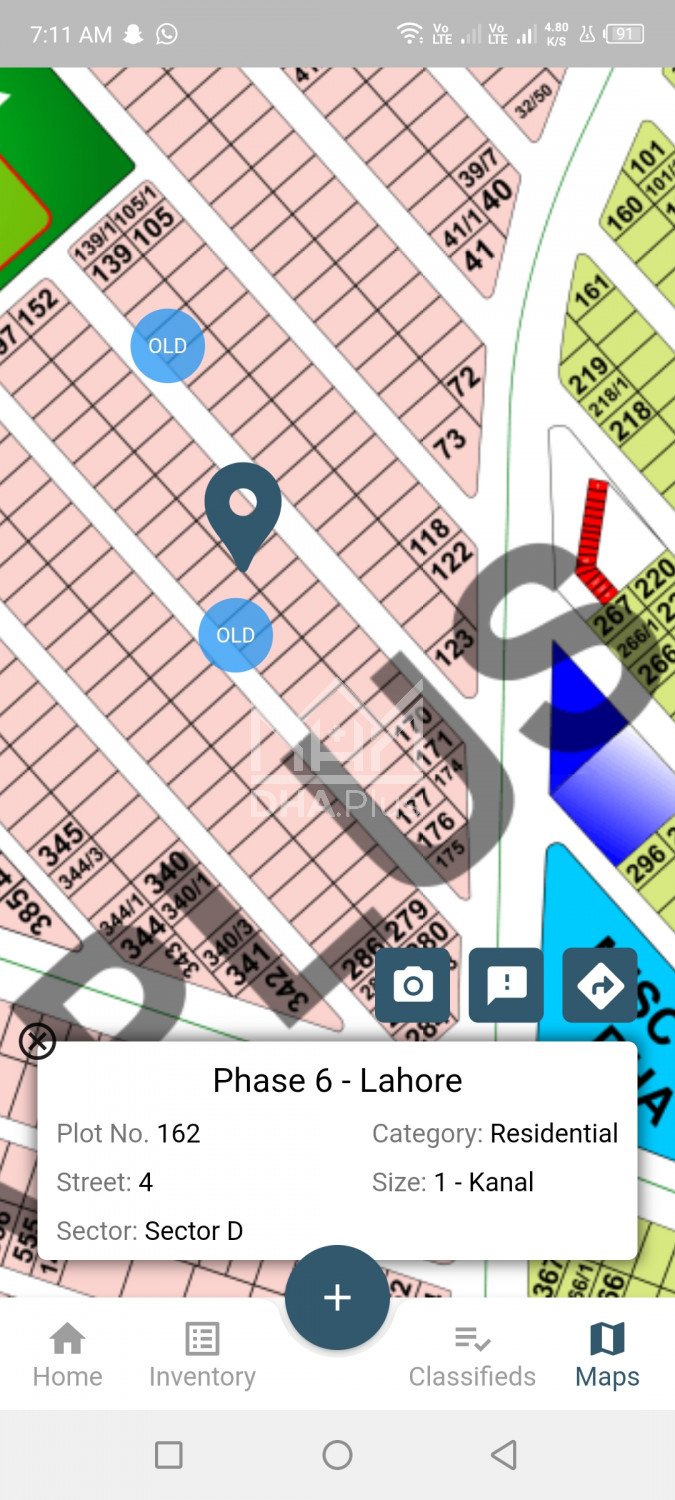
Task: Tap the plus floating action button
Action: (337, 1297)
